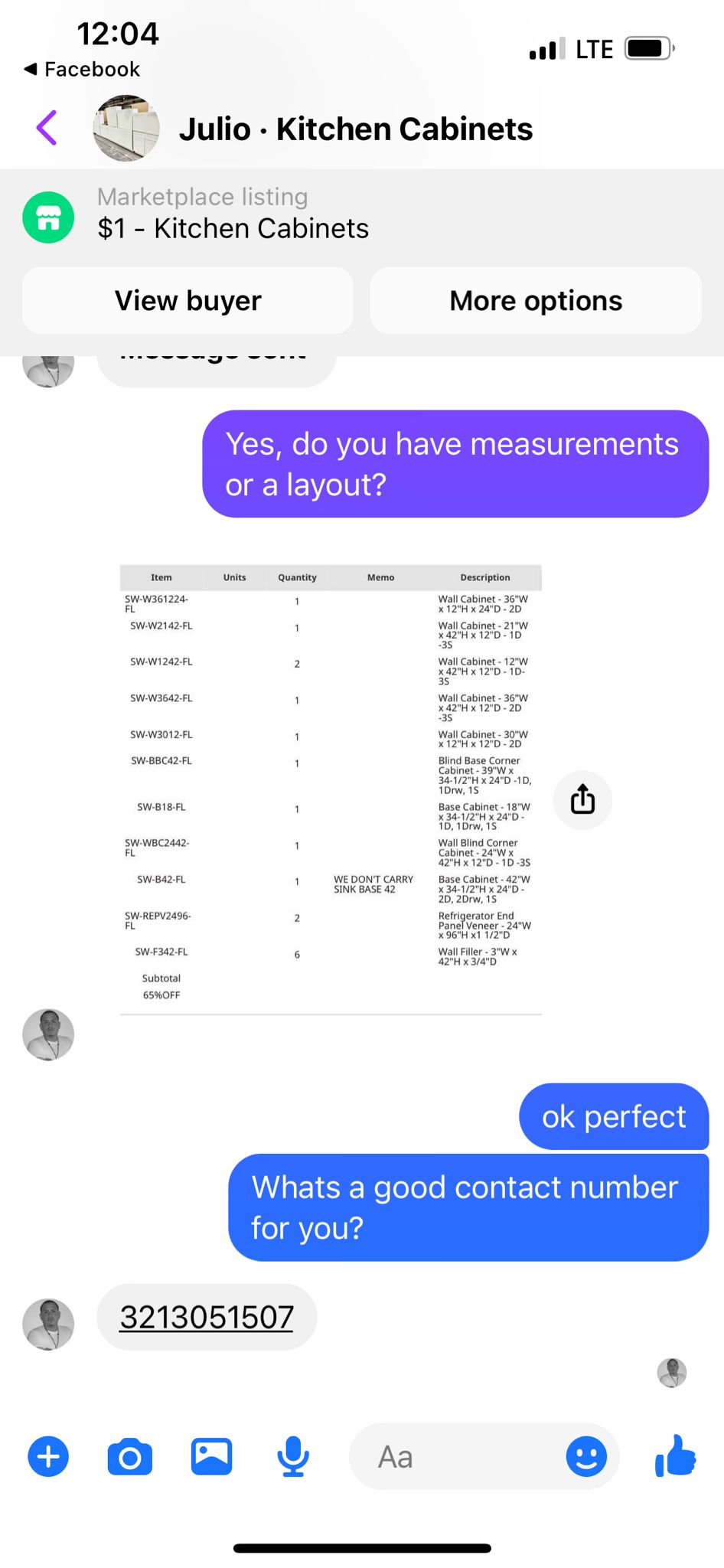Record a voice message with the microphone
Screen dimensions: 724x1568
(x=293, y=1456)
